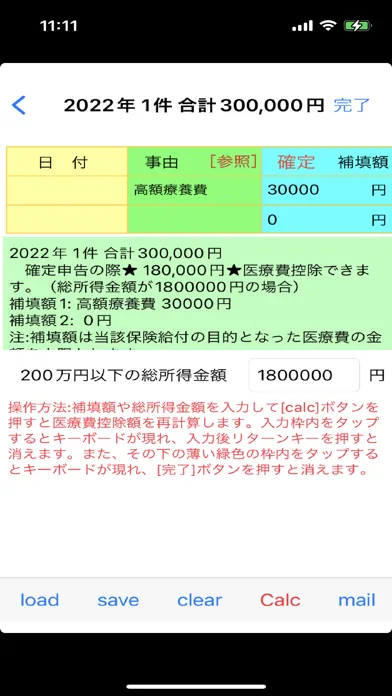Viewport: 392px width, 696px height.
Task: Save the current data
Action: [118, 600]
